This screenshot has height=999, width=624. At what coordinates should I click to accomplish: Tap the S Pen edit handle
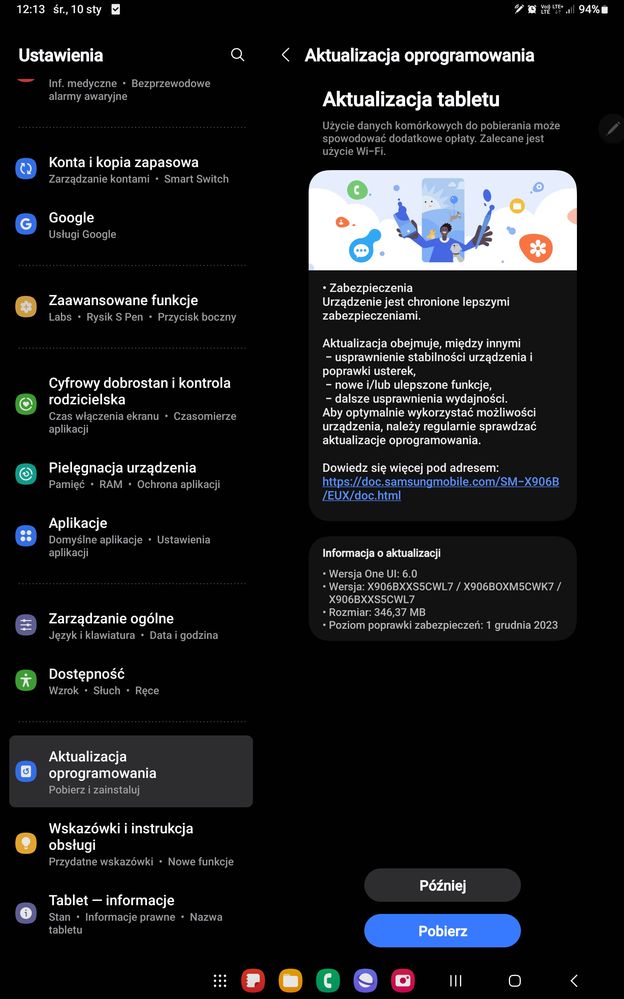[612, 129]
